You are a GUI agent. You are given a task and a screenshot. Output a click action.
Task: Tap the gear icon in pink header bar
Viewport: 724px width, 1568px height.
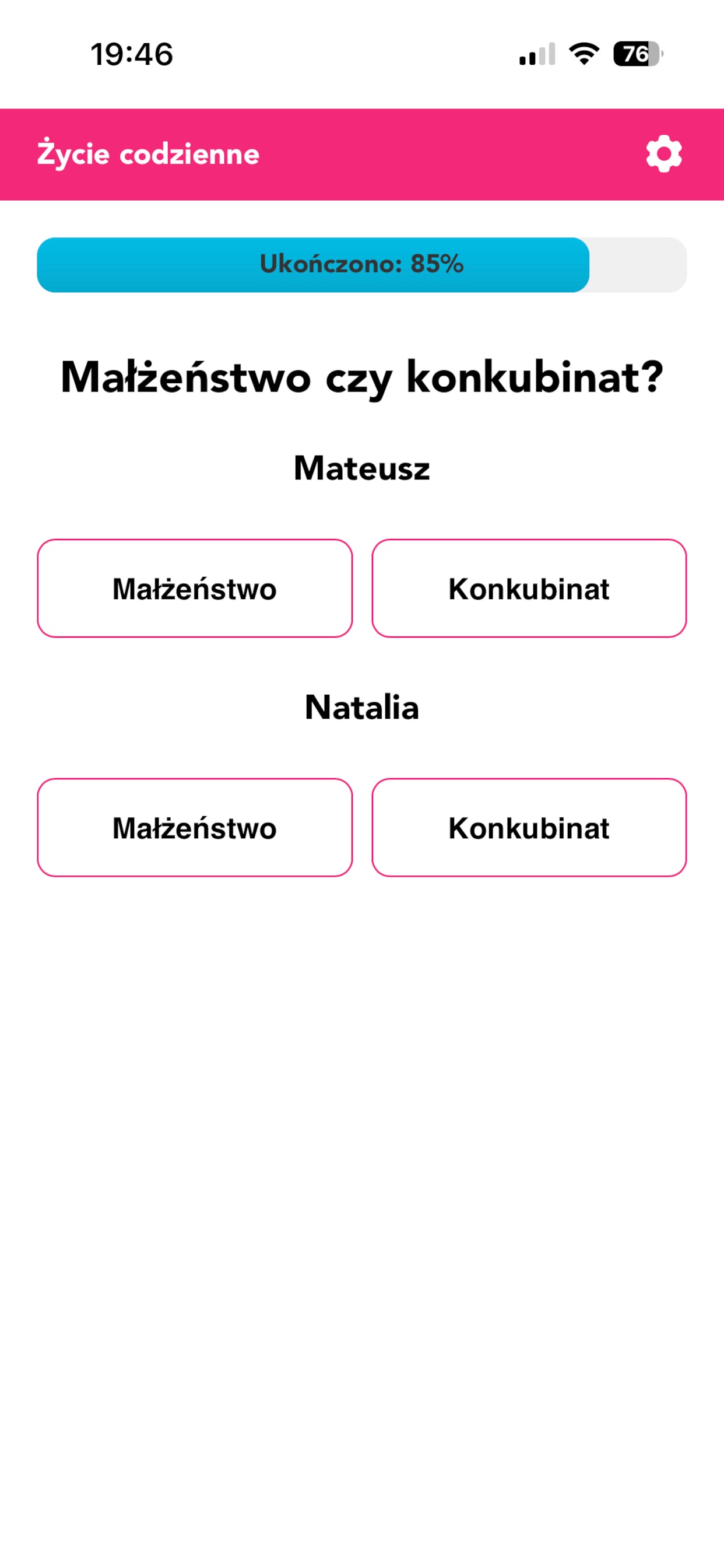pos(665,154)
